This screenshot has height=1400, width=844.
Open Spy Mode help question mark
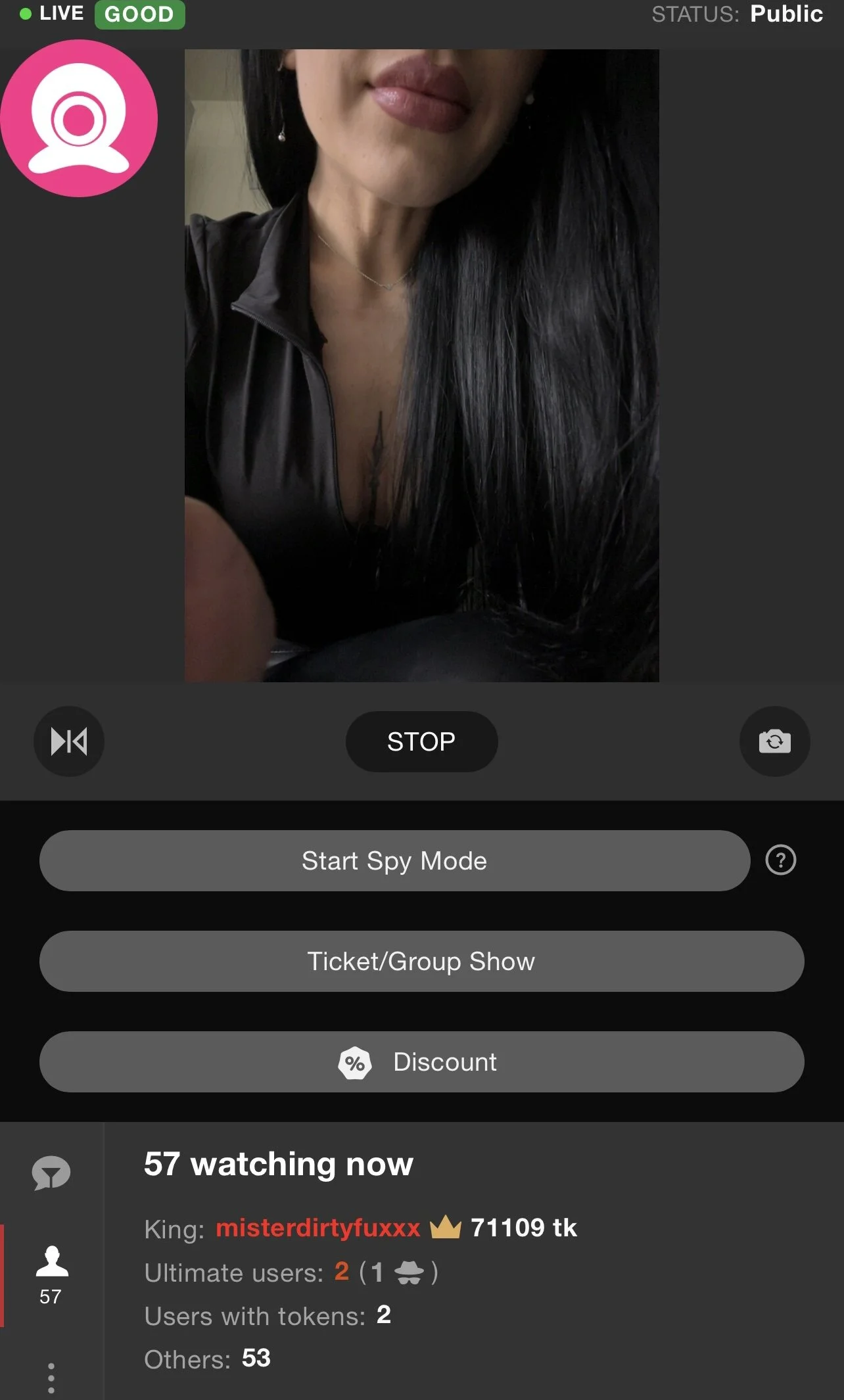tap(781, 860)
